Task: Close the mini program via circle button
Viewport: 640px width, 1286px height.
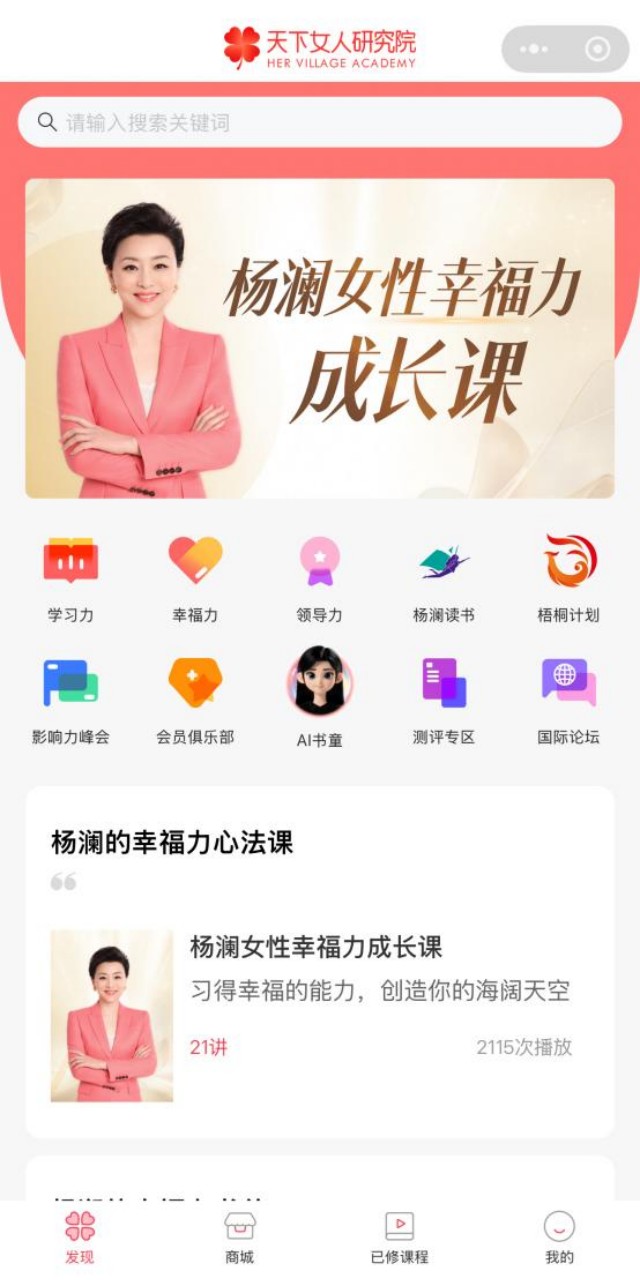Action: coord(597,49)
